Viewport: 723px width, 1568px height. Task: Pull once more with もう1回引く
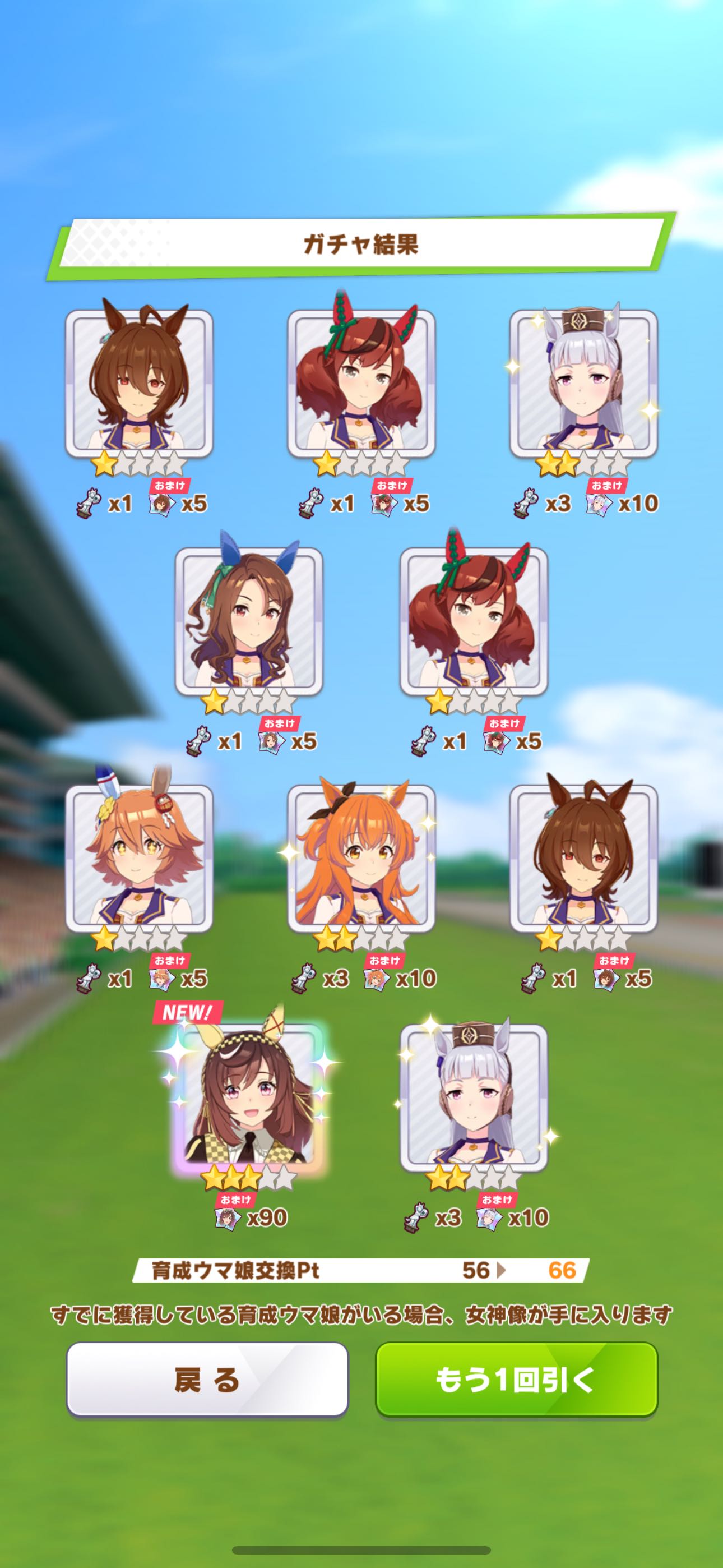click(x=516, y=1380)
